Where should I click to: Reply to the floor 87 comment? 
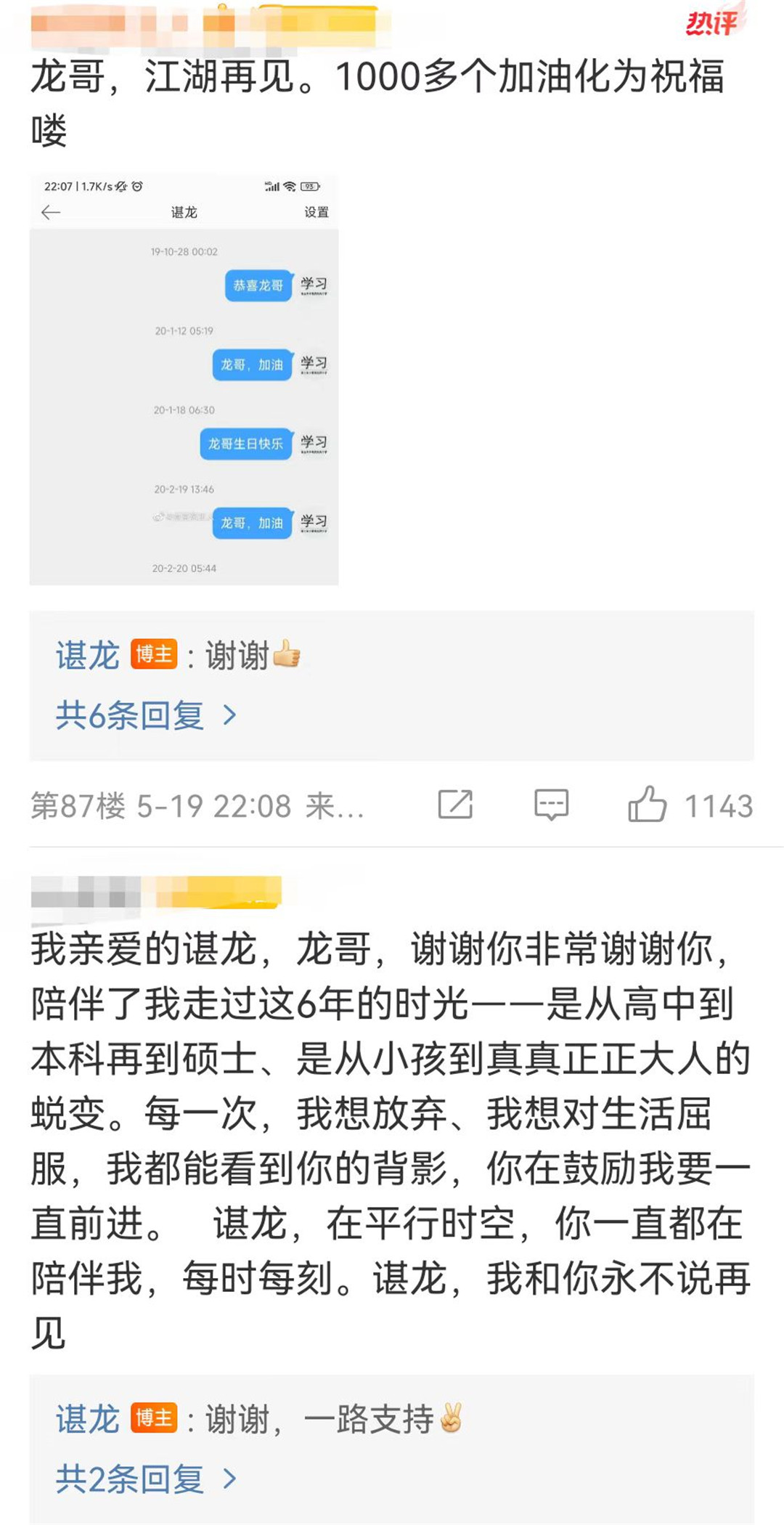(x=551, y=805)
